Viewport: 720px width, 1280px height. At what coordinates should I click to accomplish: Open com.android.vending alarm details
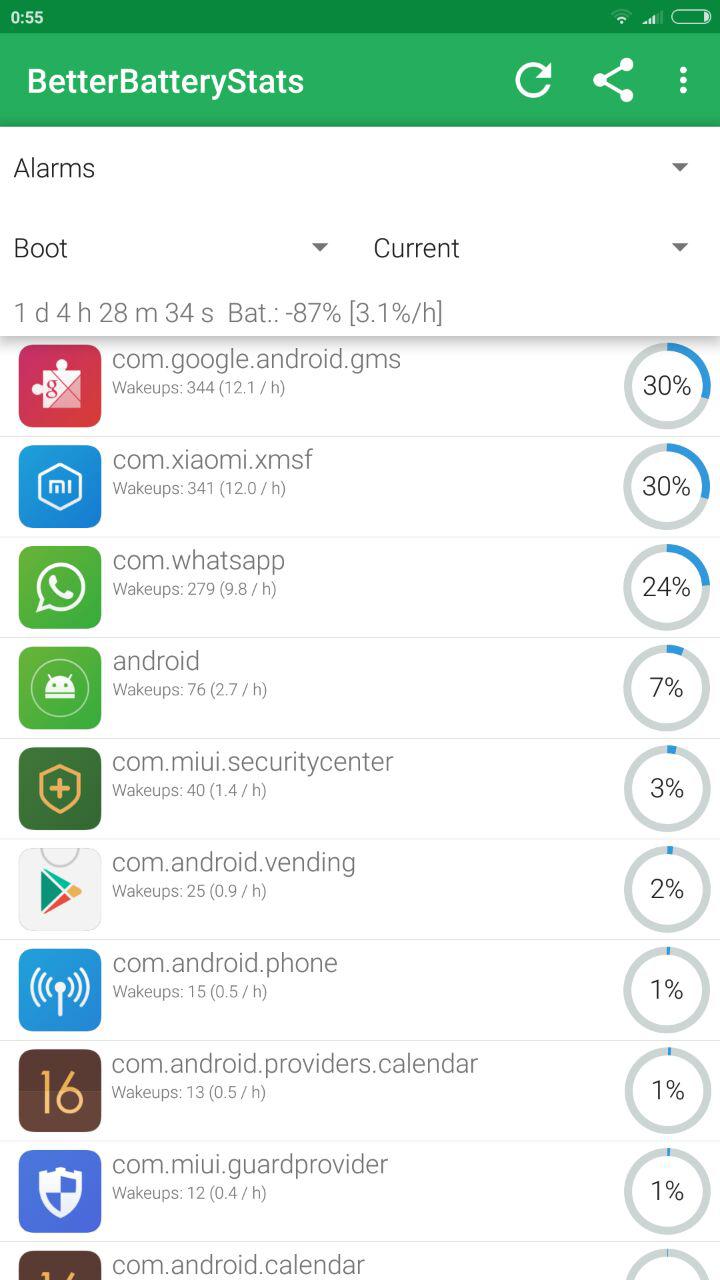click(360, 889)
